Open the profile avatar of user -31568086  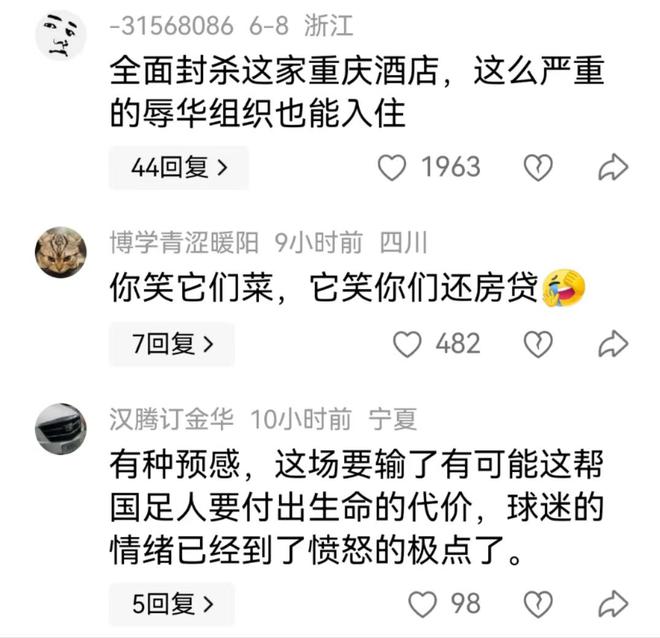(61, 36)
